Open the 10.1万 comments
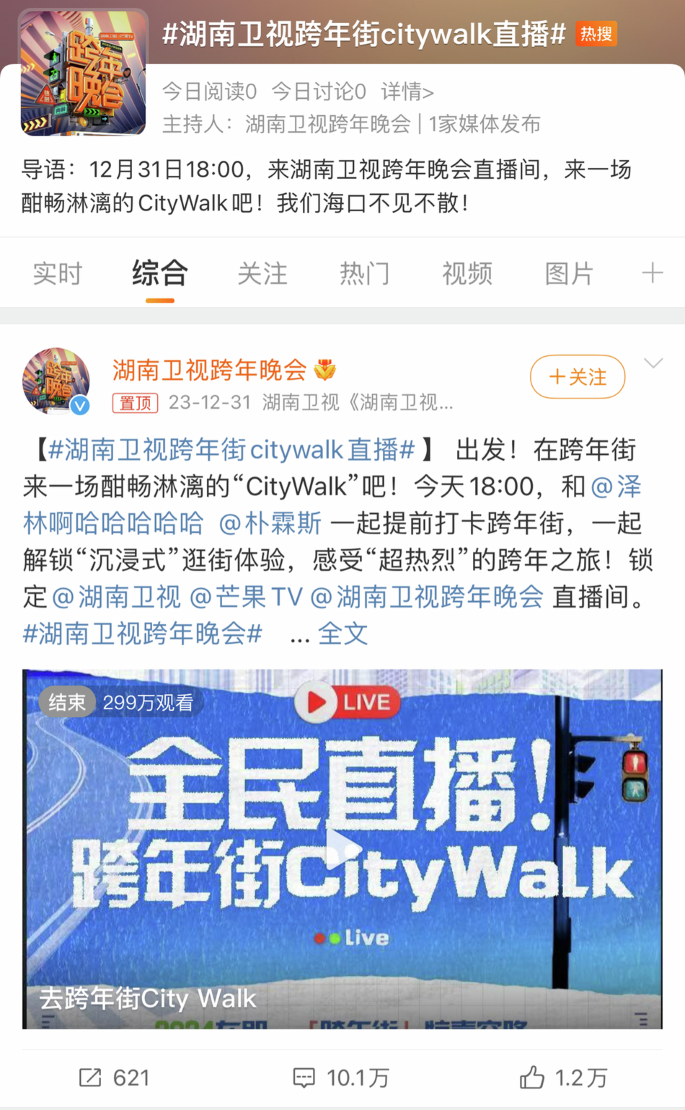Screen dimensions: 685x1110 [341, 1077]
